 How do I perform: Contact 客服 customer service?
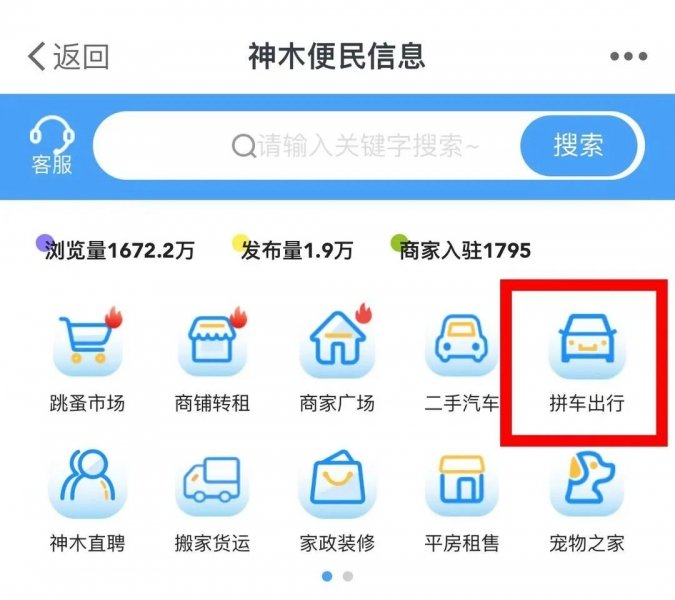tap(51, 146)
